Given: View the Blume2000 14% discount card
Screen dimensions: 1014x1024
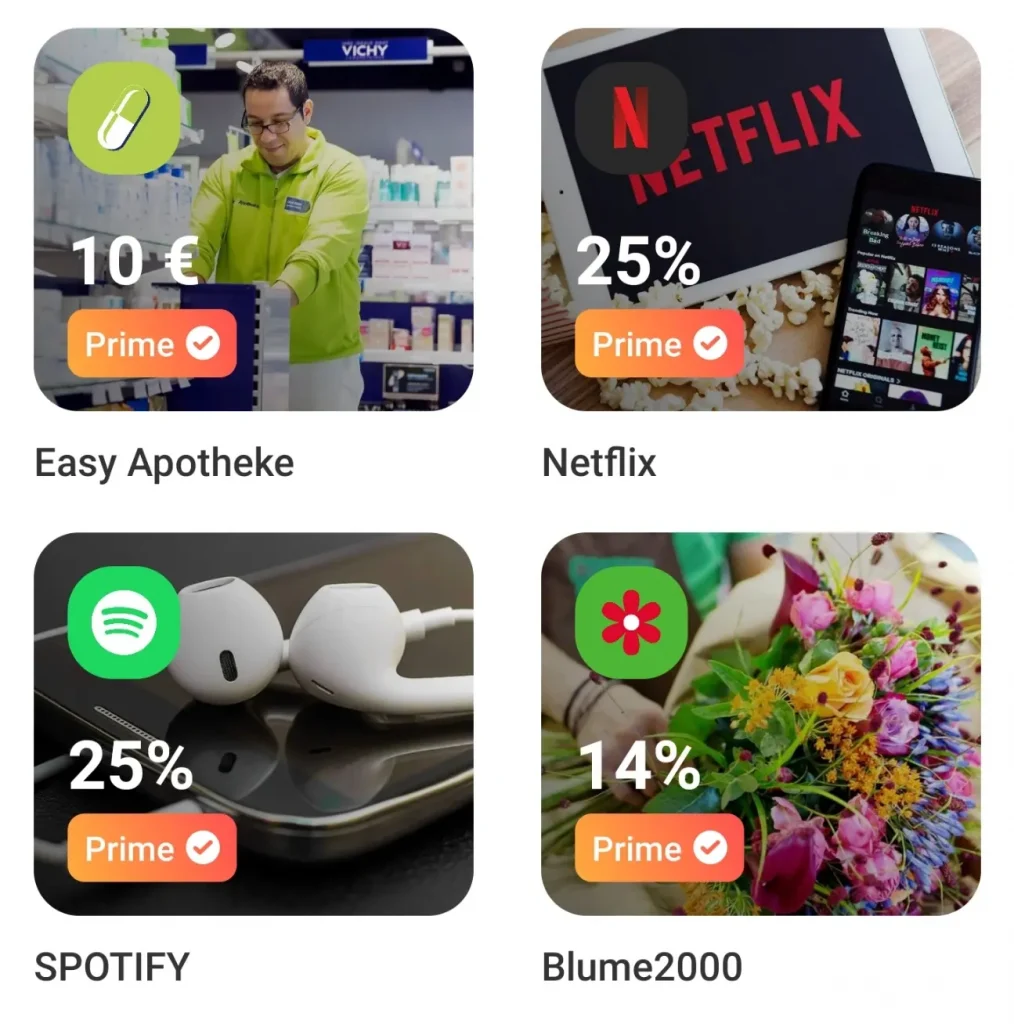Looking at the screenshot, I should pyautogui.click(x=760, y=723).
